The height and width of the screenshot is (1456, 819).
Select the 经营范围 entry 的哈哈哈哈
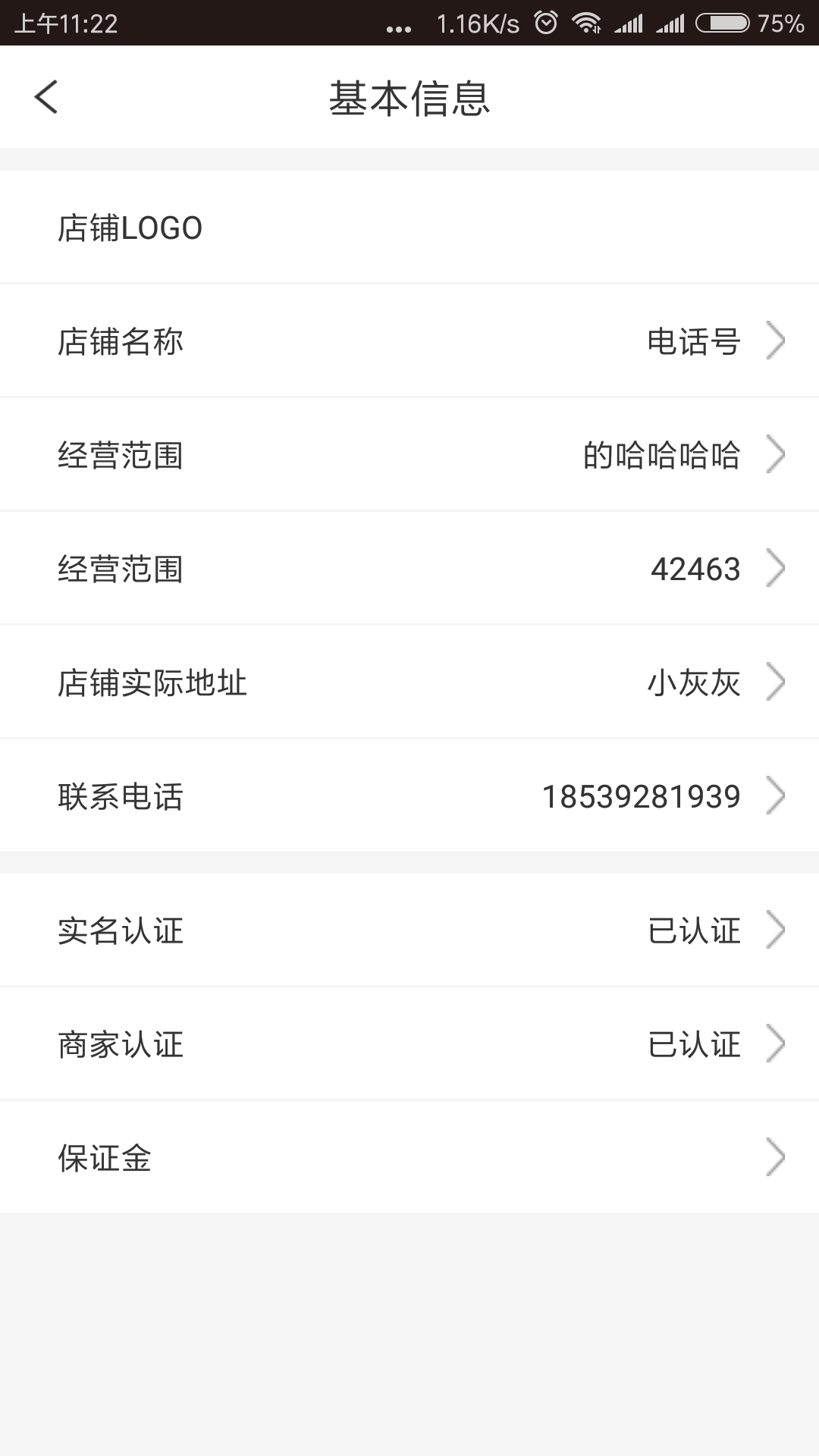click(x=664, y=456)
